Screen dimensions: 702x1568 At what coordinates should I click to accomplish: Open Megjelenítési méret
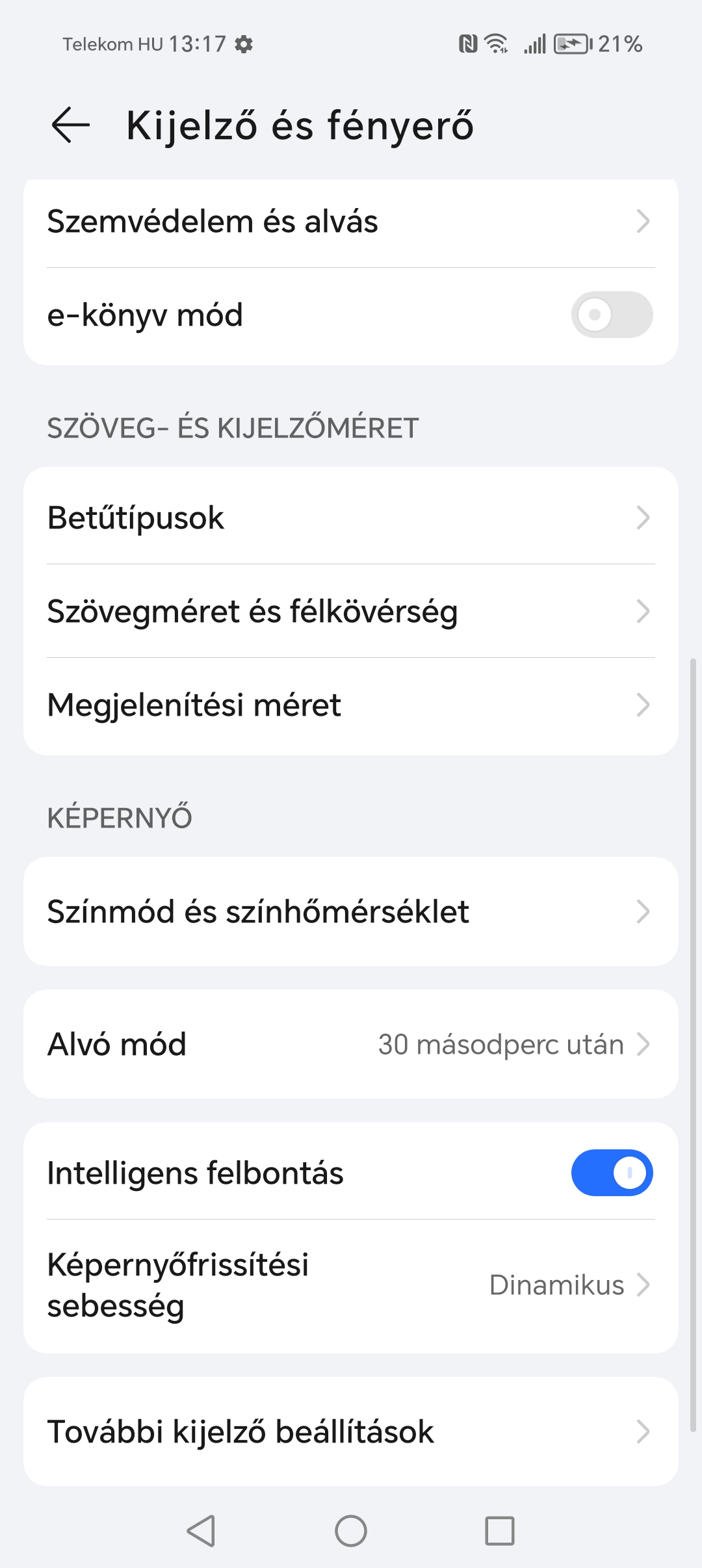click(x=351, y=705)
